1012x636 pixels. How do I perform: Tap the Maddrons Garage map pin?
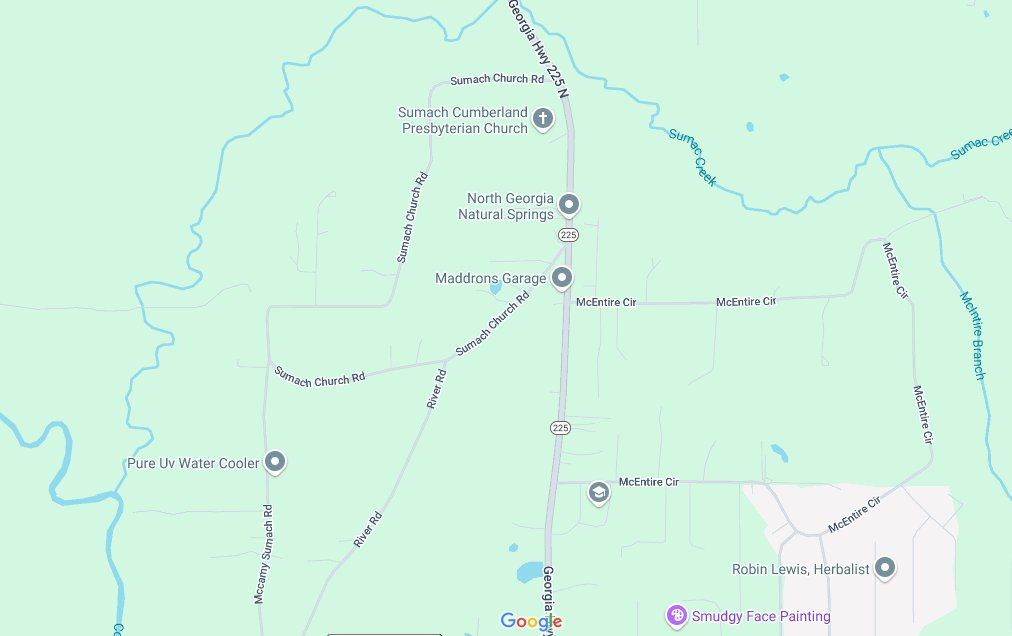pos(562,277)
